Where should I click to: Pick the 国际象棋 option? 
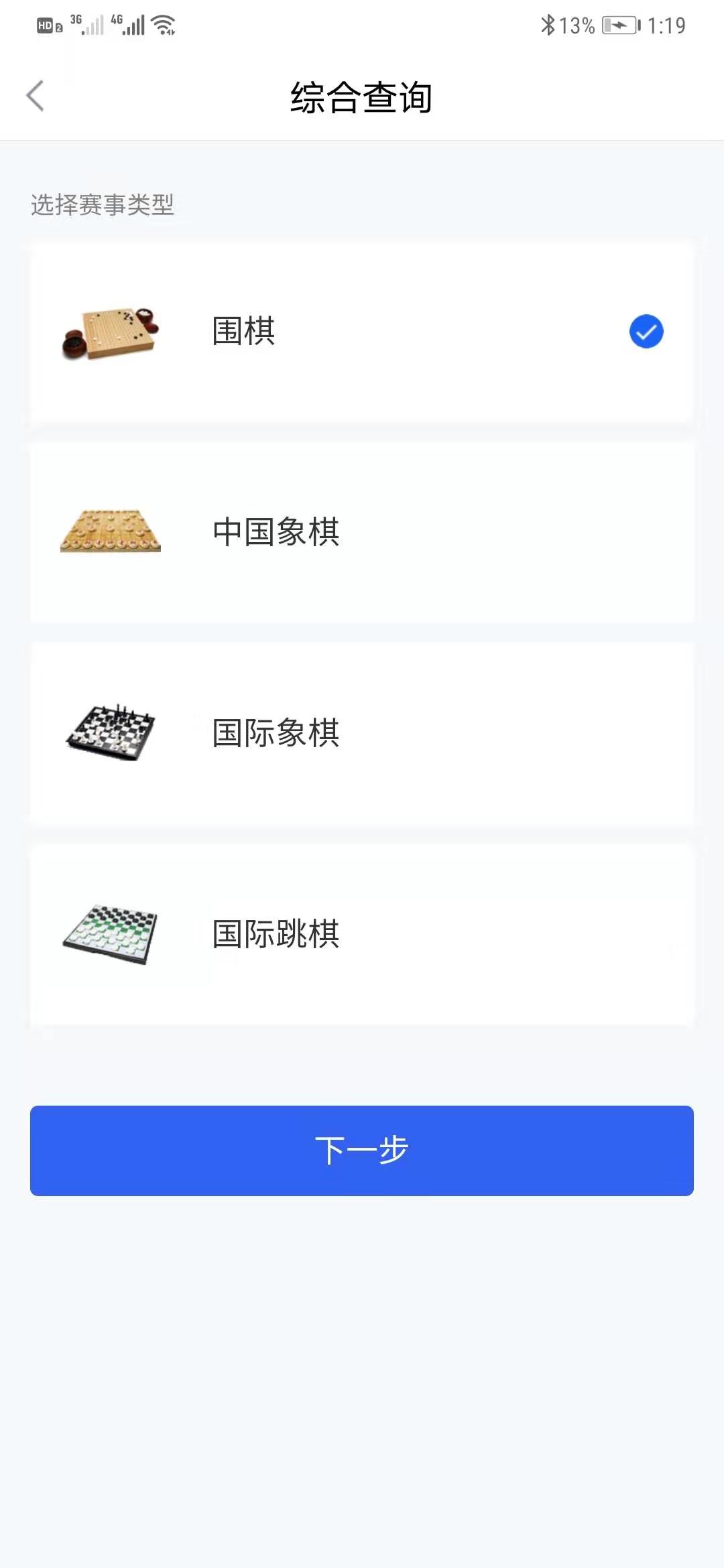tap(362, 733)
